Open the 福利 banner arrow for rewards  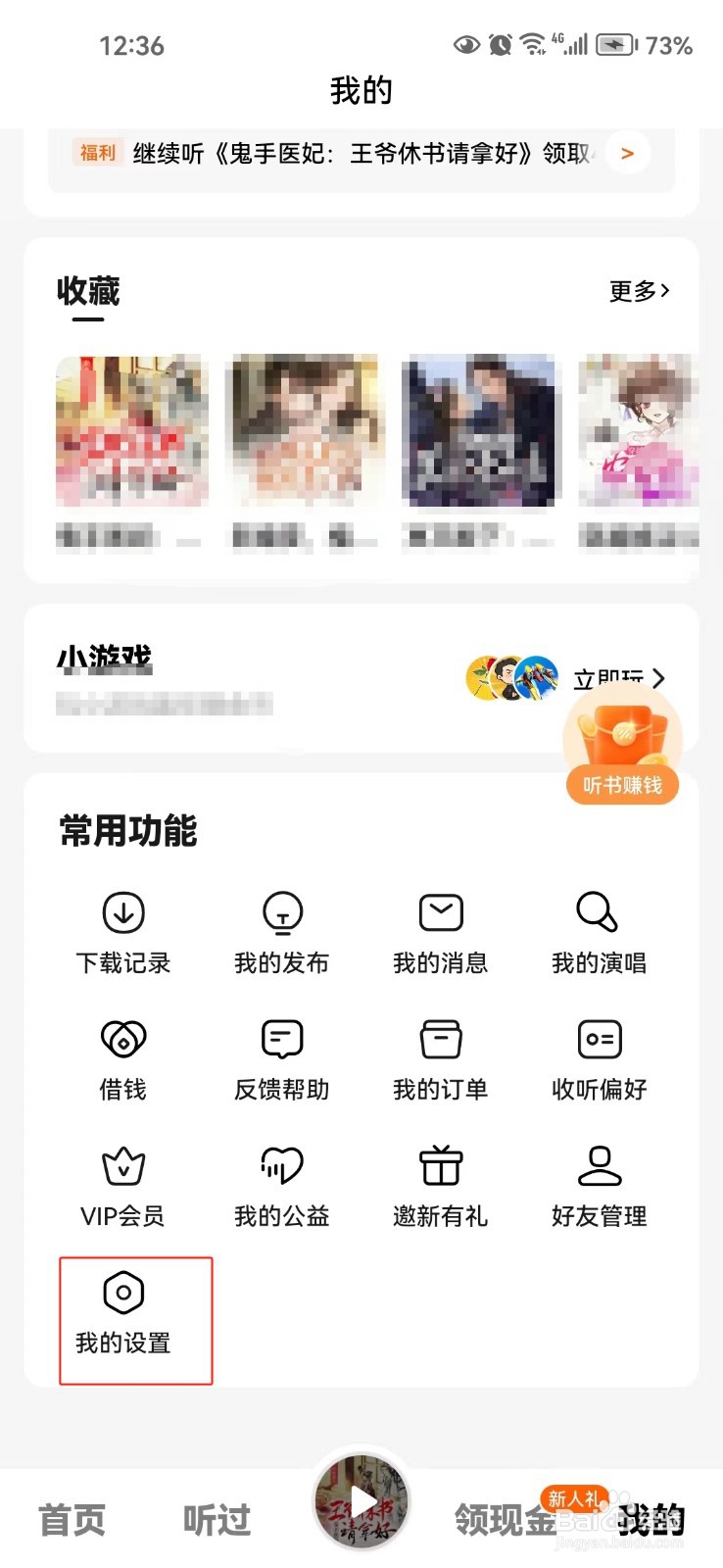point(626,153)
